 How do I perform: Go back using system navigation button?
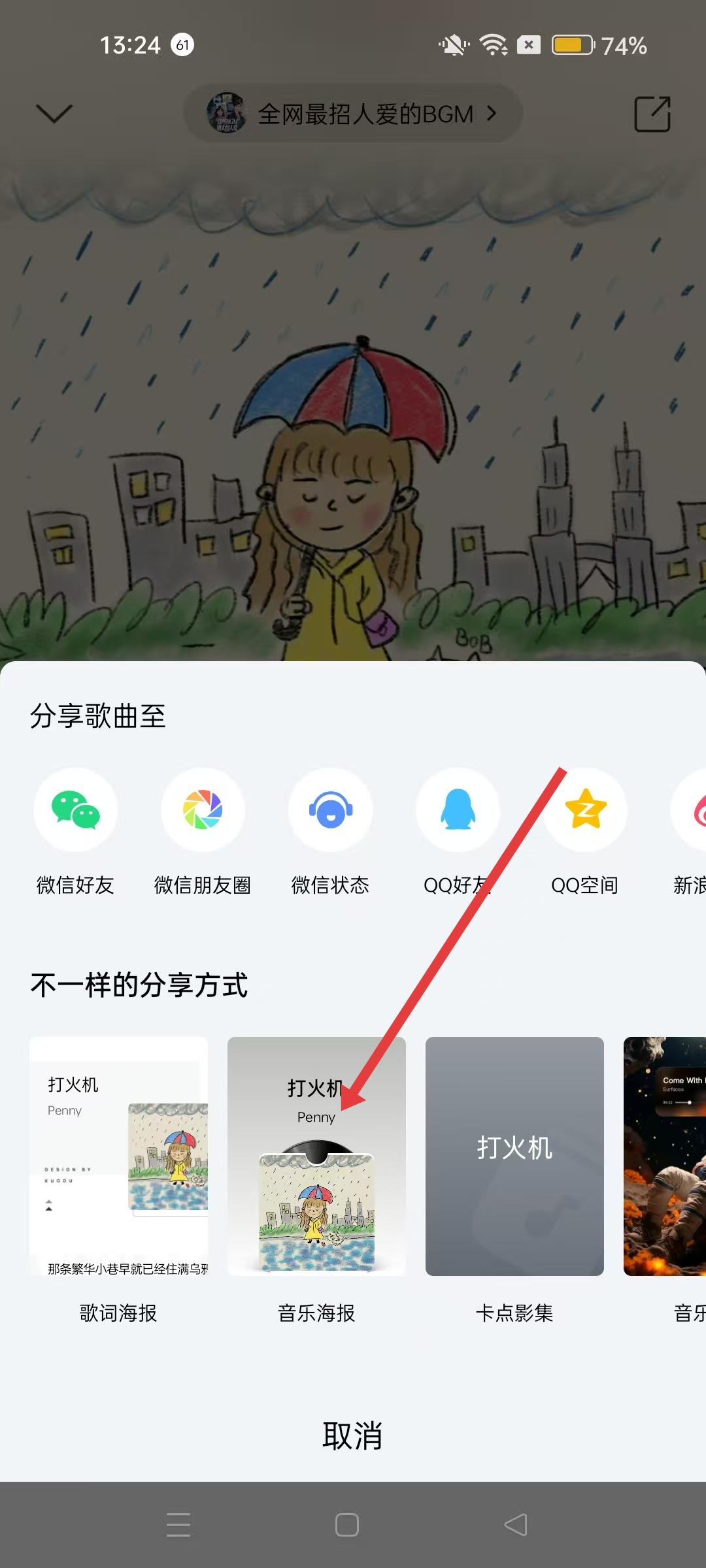coord(515,1525)
